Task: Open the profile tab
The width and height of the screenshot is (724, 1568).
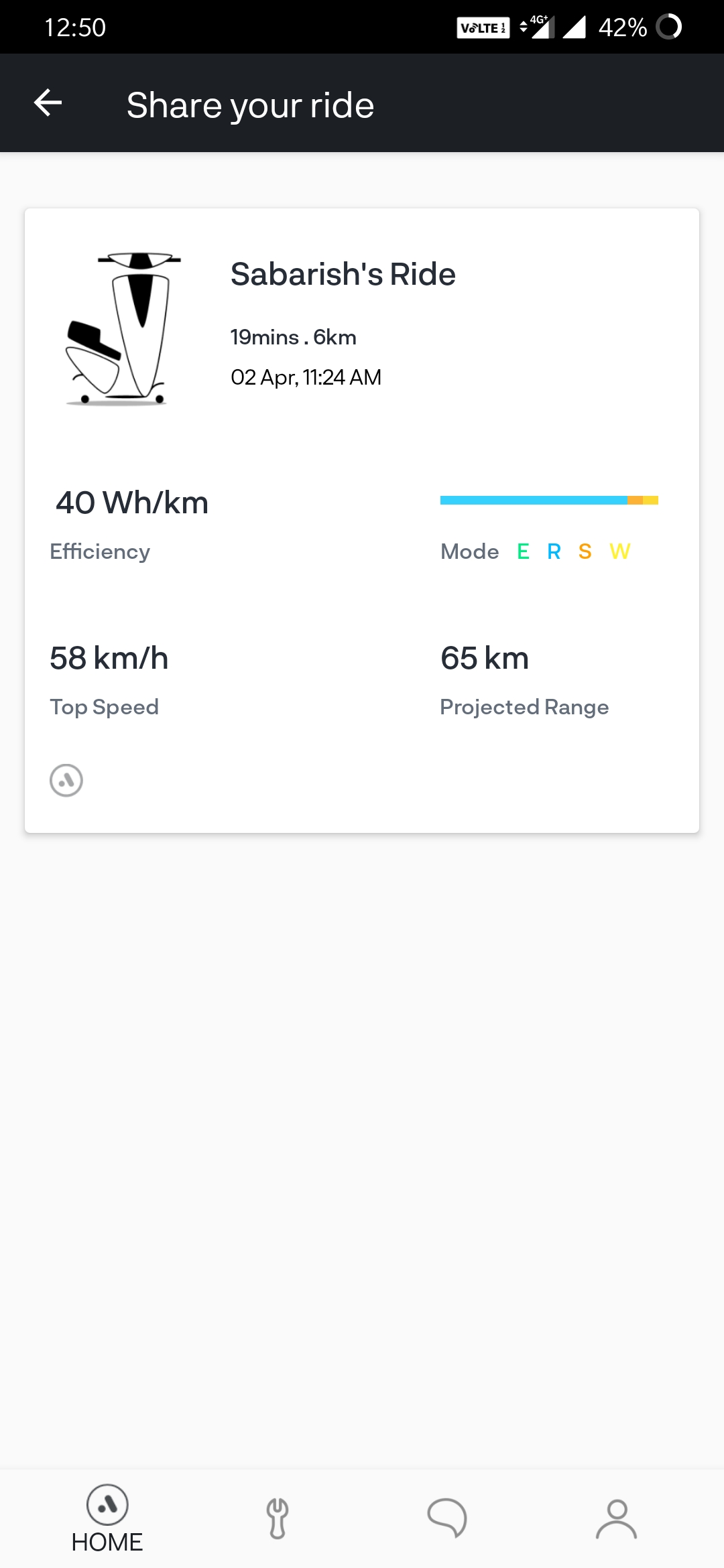Action: [617, 1518]
